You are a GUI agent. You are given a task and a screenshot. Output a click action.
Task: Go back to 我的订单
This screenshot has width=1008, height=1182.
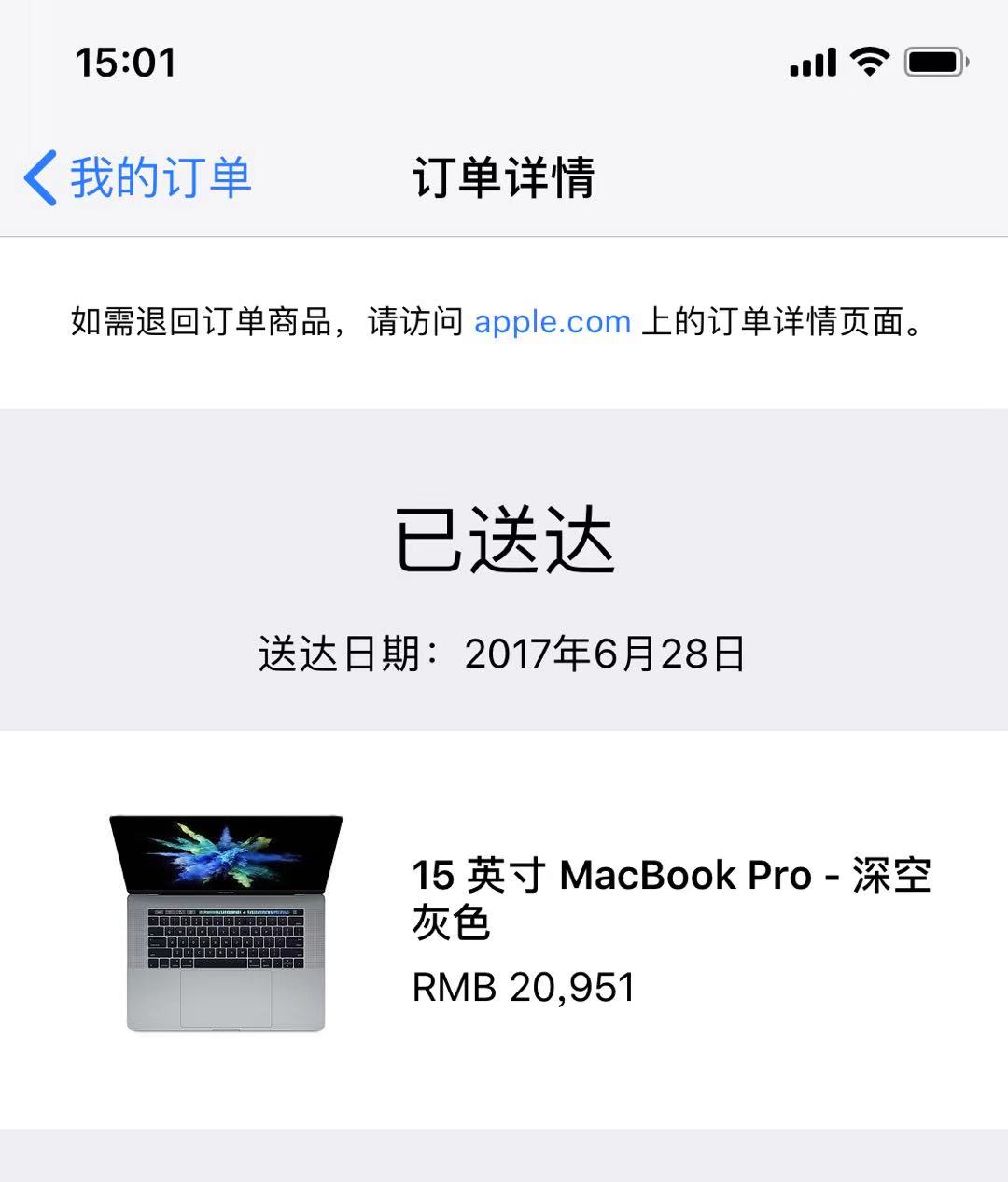(138, 177)
